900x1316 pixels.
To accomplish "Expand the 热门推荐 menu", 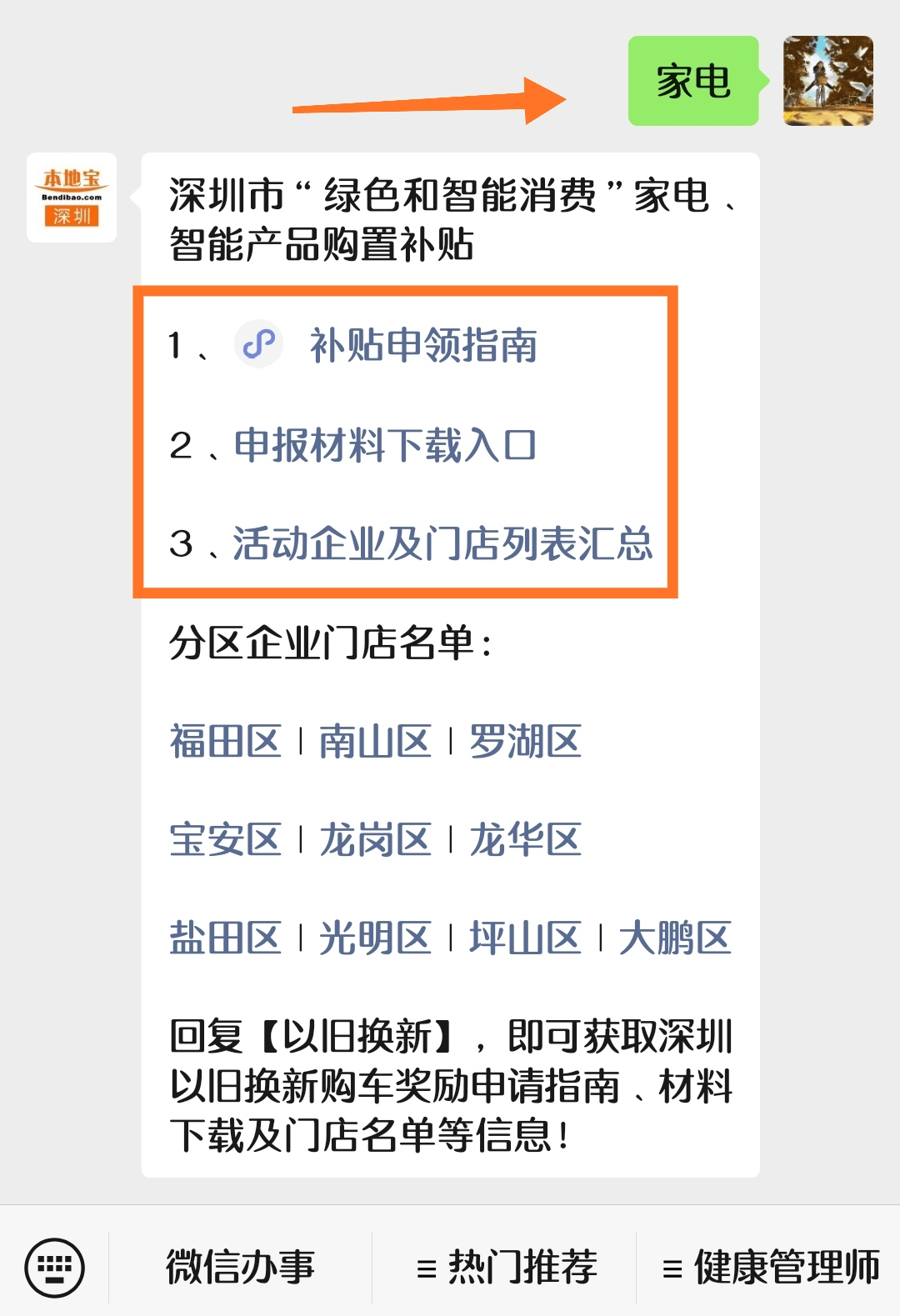I will (x=506, y=1268).
